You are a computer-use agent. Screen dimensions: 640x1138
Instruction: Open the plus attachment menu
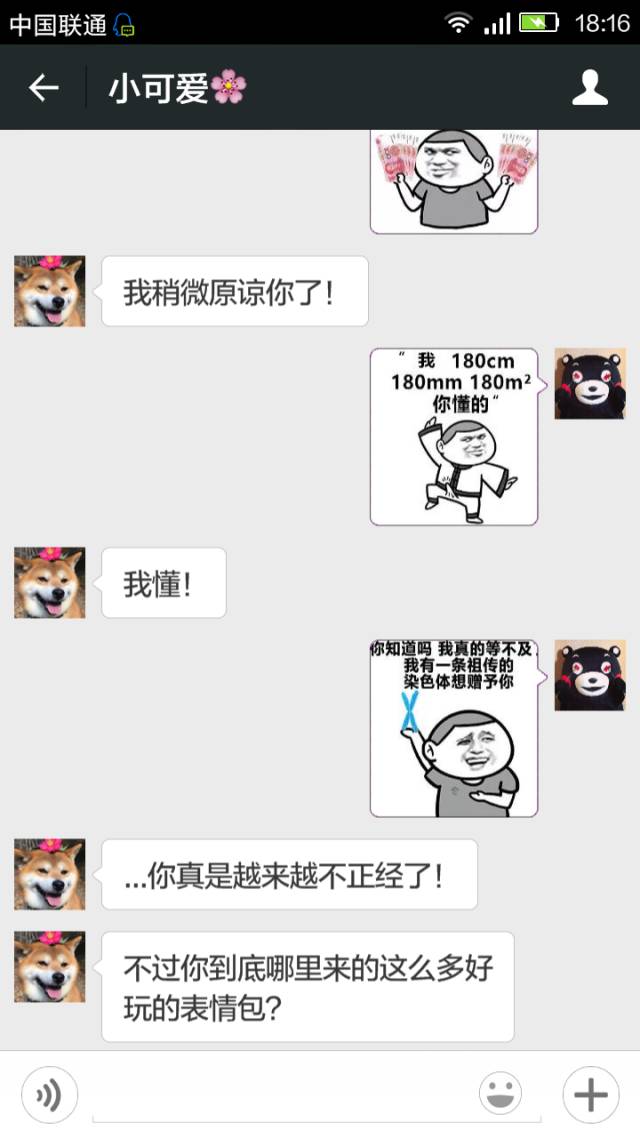click(590, 1095)
